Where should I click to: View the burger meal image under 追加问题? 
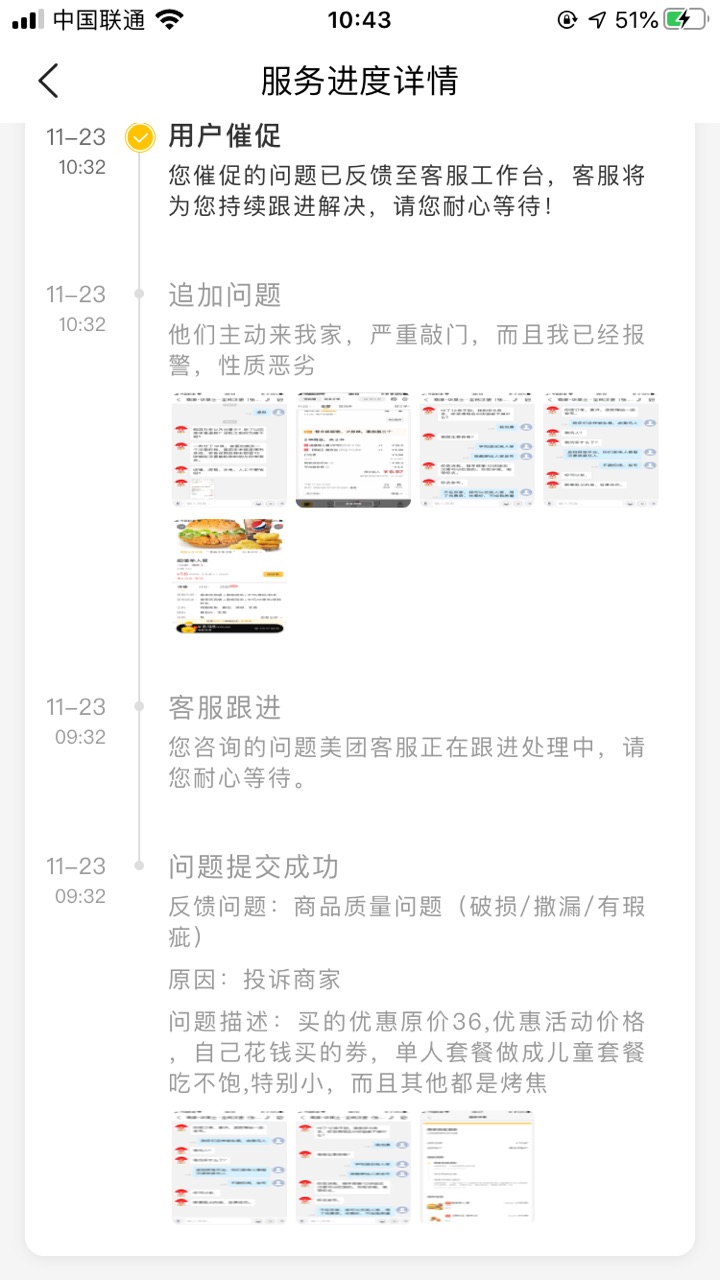(x=229, y=576)
